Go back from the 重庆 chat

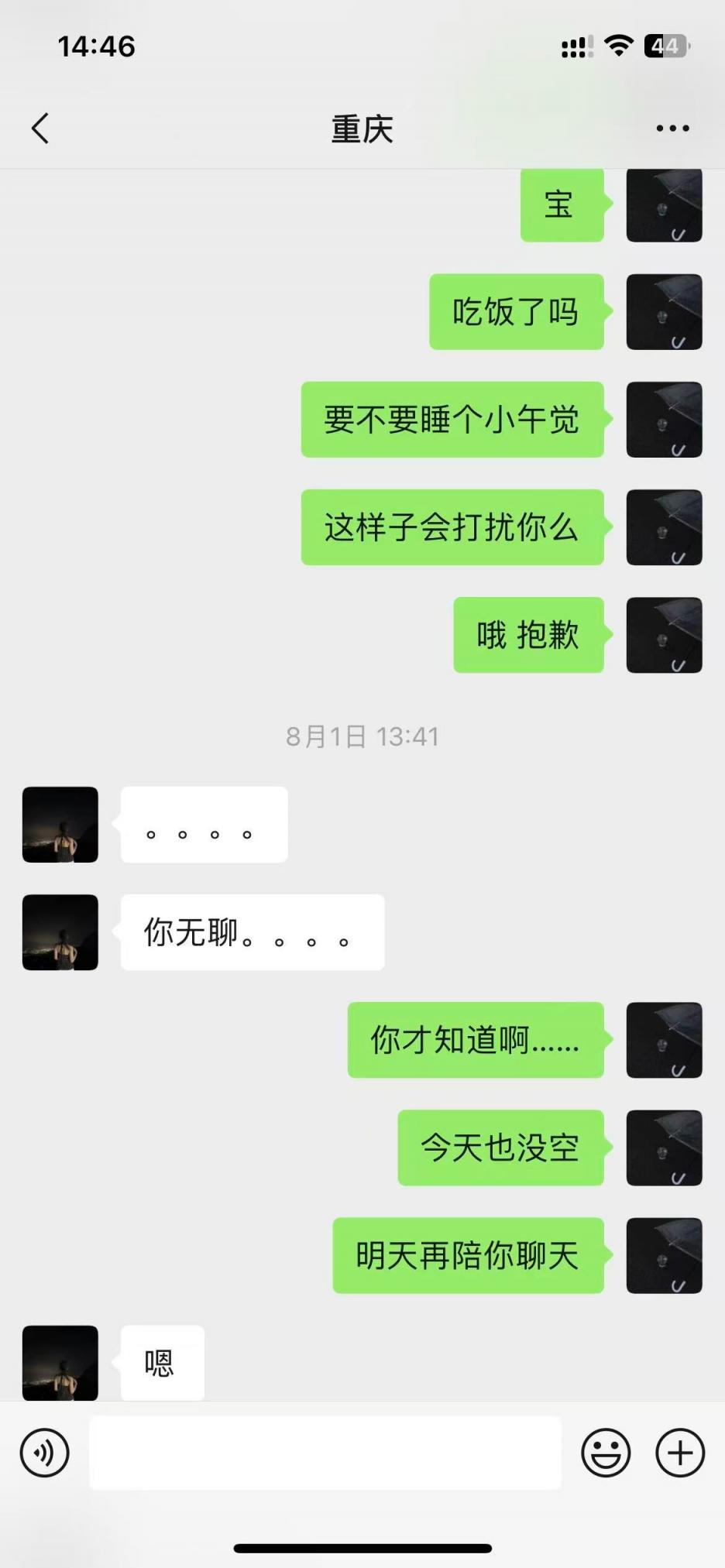click(x=40, y=129)
